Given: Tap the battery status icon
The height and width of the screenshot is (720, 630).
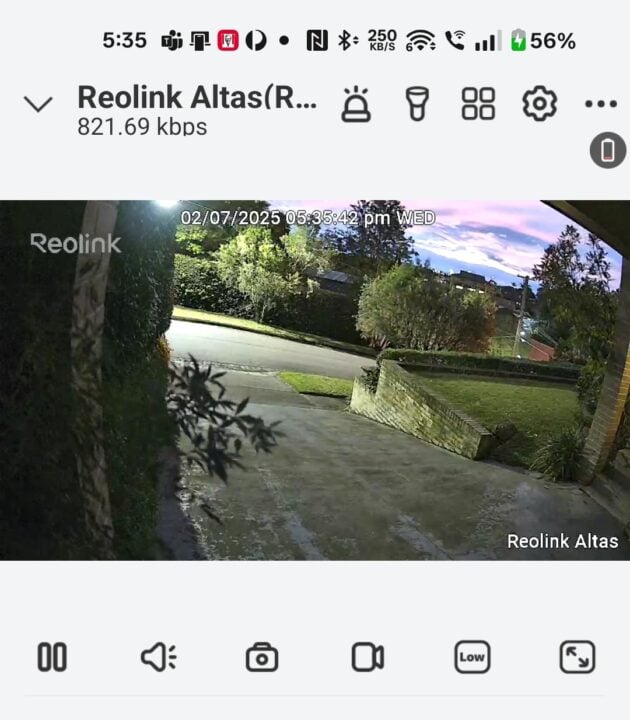Looking at the screenshot, I should pos(607,151).
